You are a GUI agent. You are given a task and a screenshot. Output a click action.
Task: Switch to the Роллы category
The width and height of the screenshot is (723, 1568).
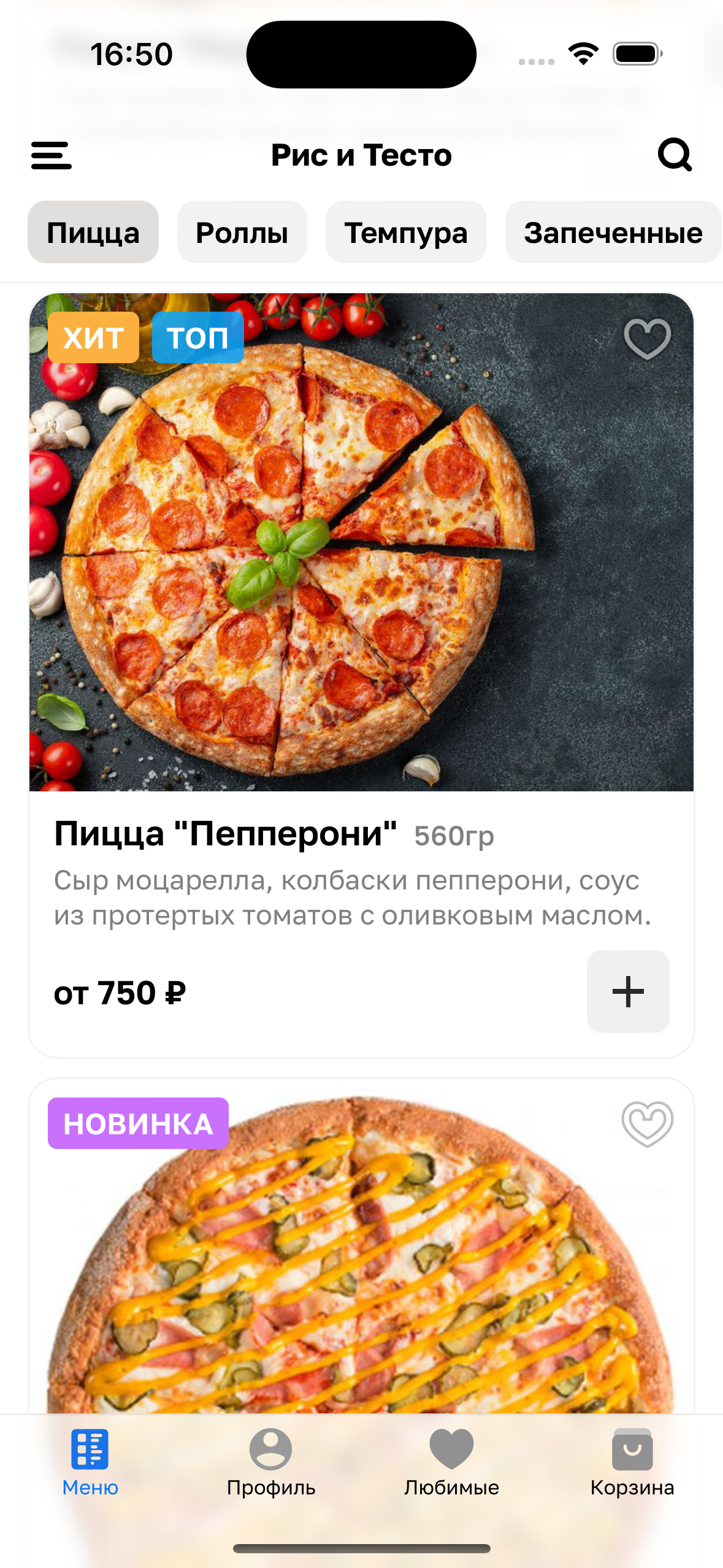pyautogui.click(x=242, y=233)
